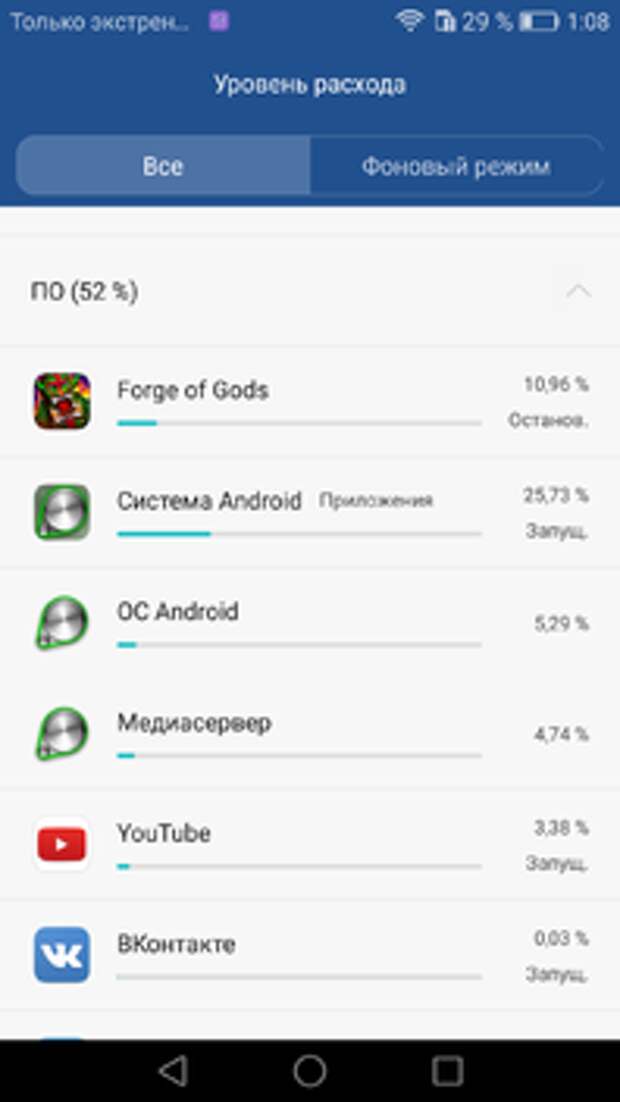Switch to the Все tab
620x1102 pixels.
[x=163, y=166]
